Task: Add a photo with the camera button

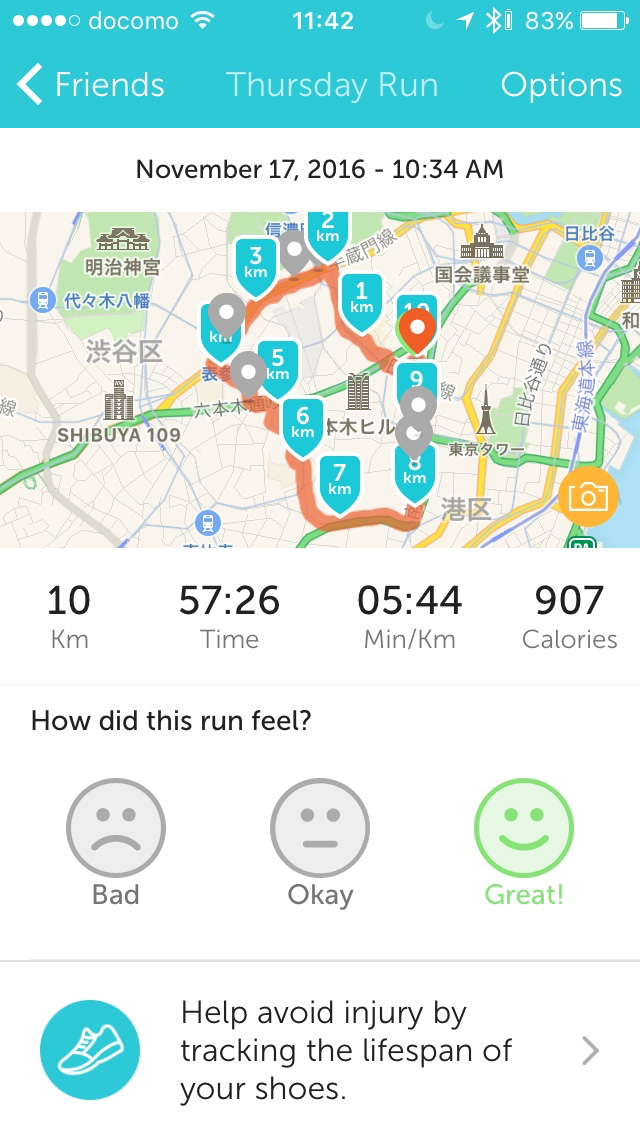Action: click(588, 496)
